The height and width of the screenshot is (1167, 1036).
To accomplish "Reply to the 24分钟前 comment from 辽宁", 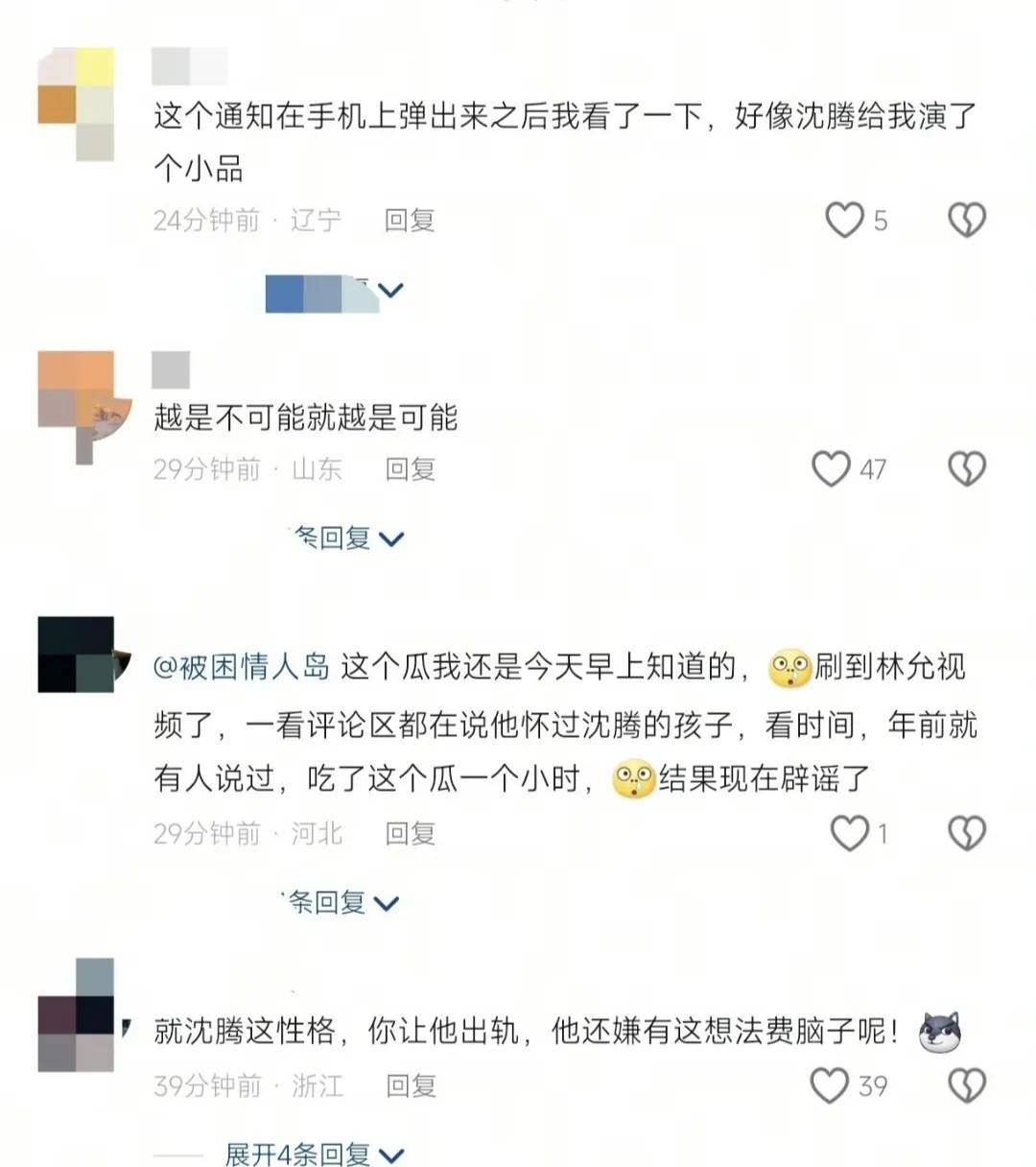I will (410, 220).
